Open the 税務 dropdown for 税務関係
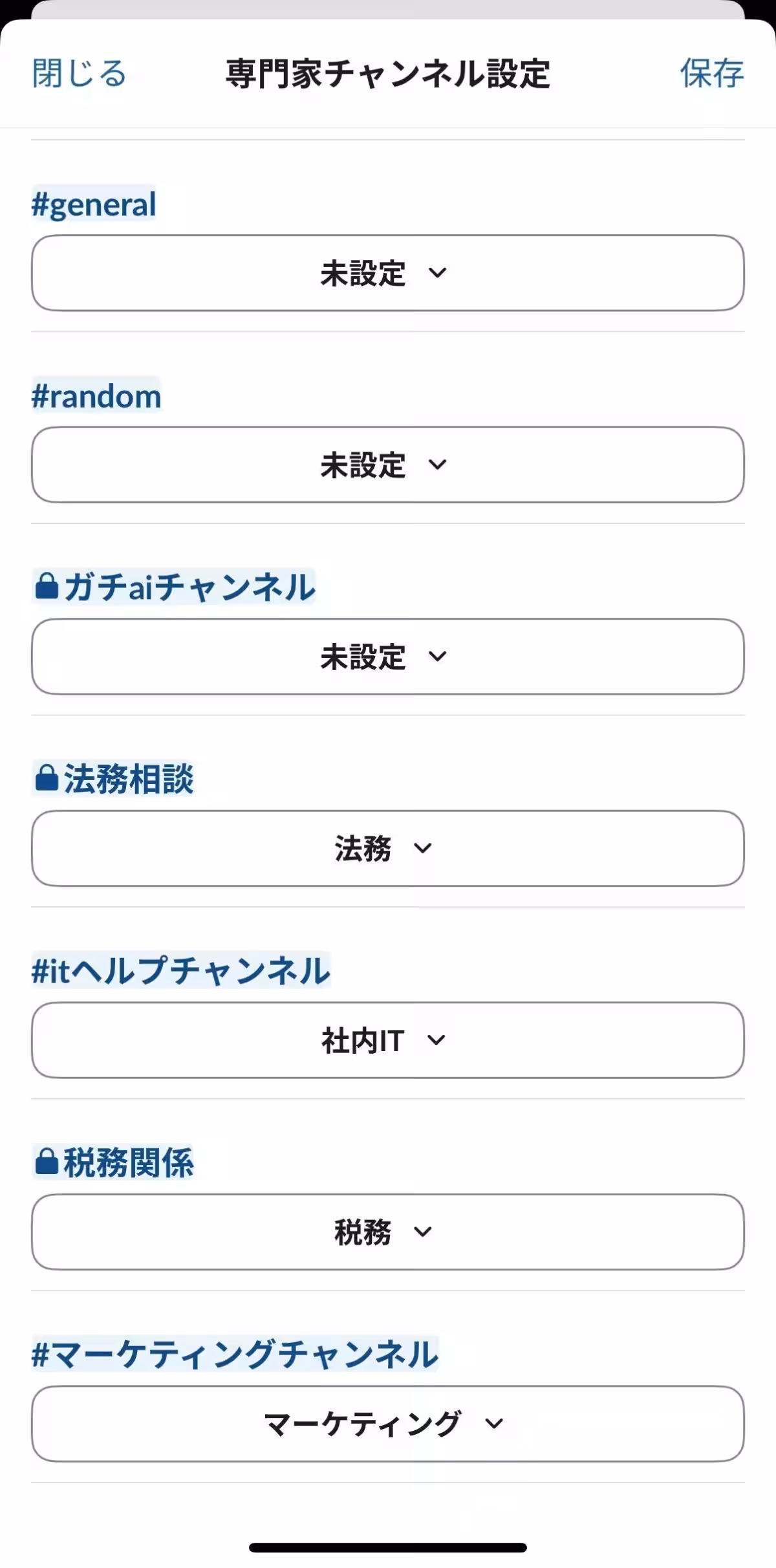This screenshot has width=776, height=1568. (x=388, y=1232)
